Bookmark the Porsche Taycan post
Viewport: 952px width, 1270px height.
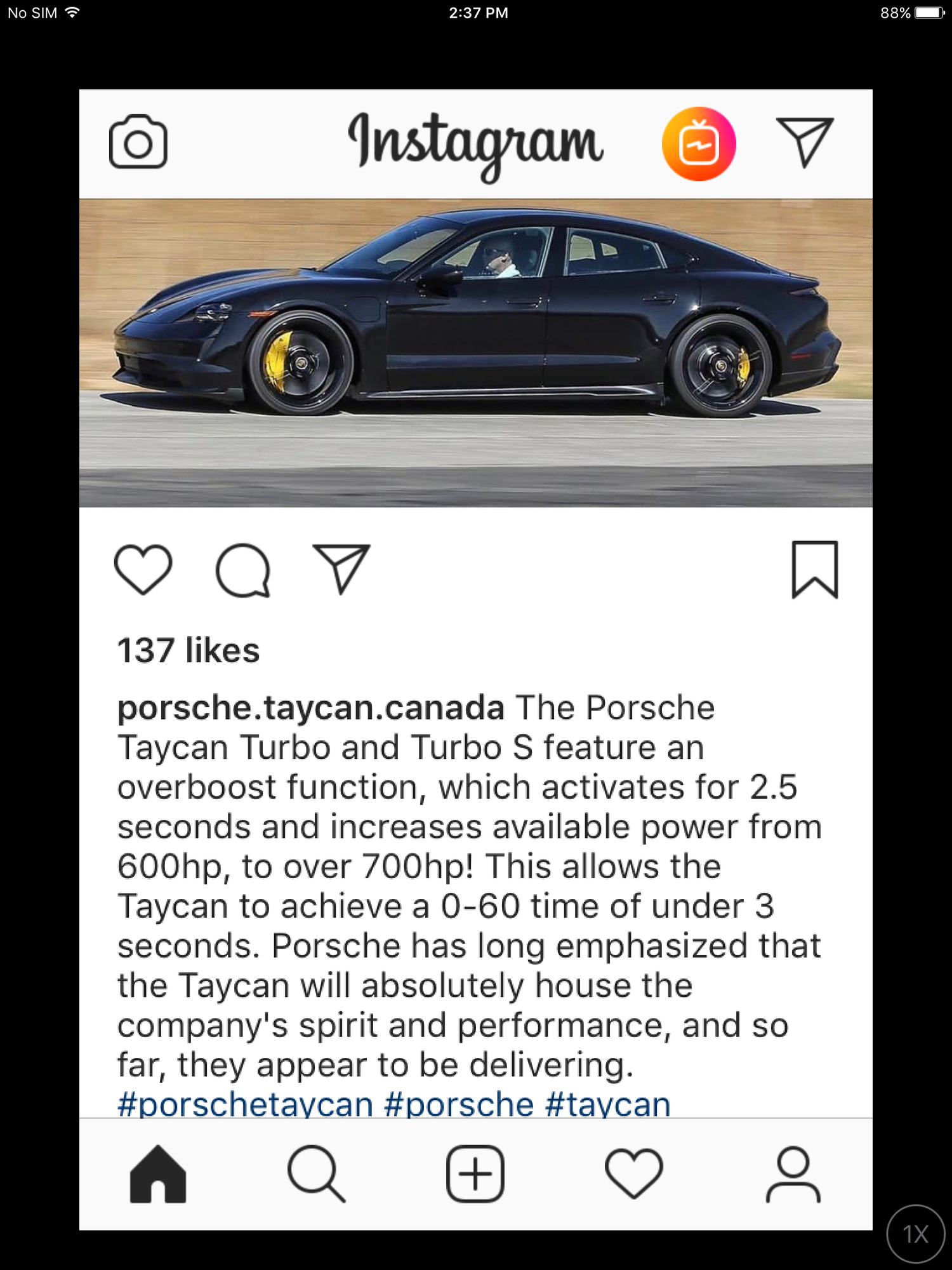tap(814, 570)
